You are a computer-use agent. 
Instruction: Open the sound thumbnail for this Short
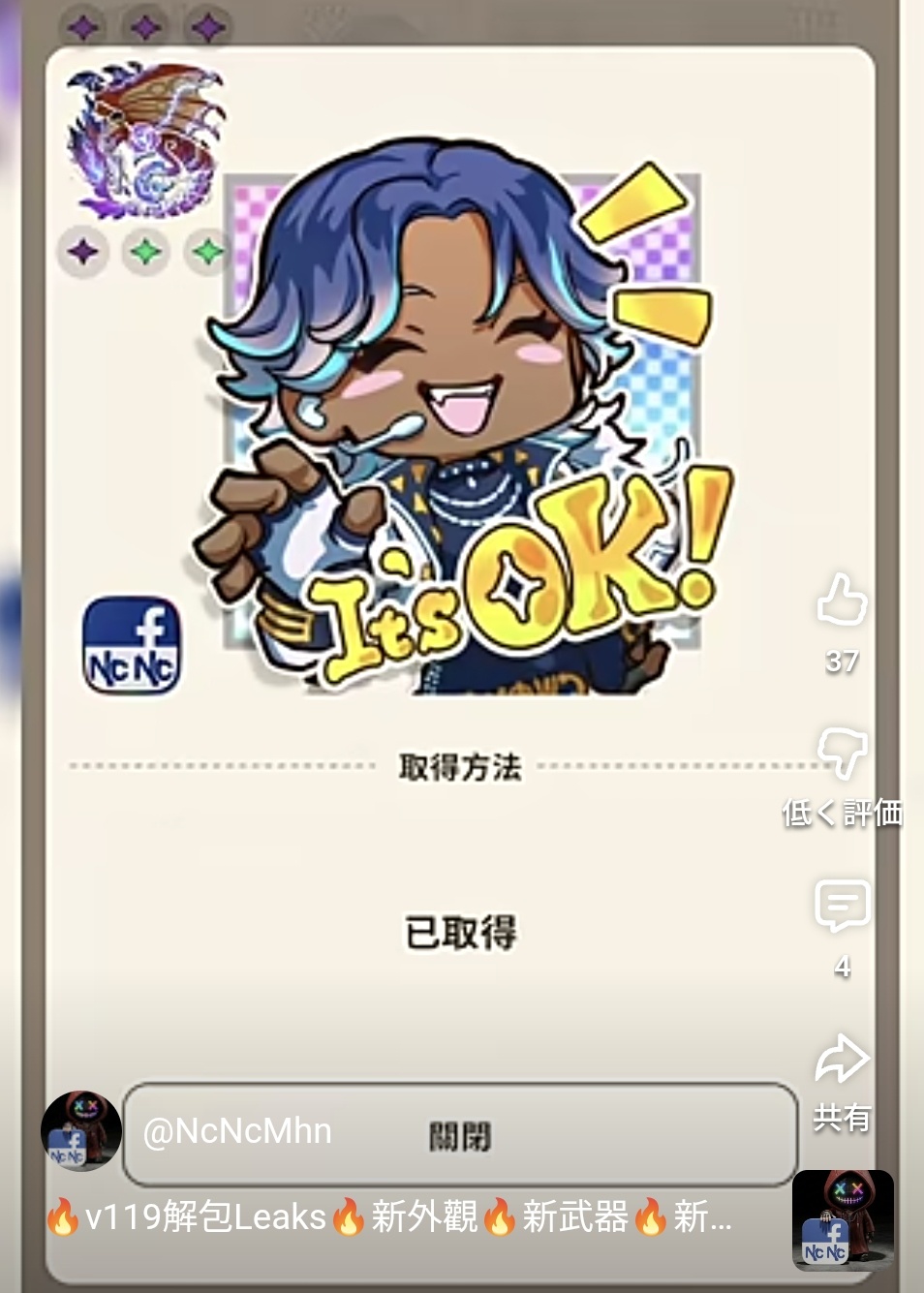[842, 1219]
